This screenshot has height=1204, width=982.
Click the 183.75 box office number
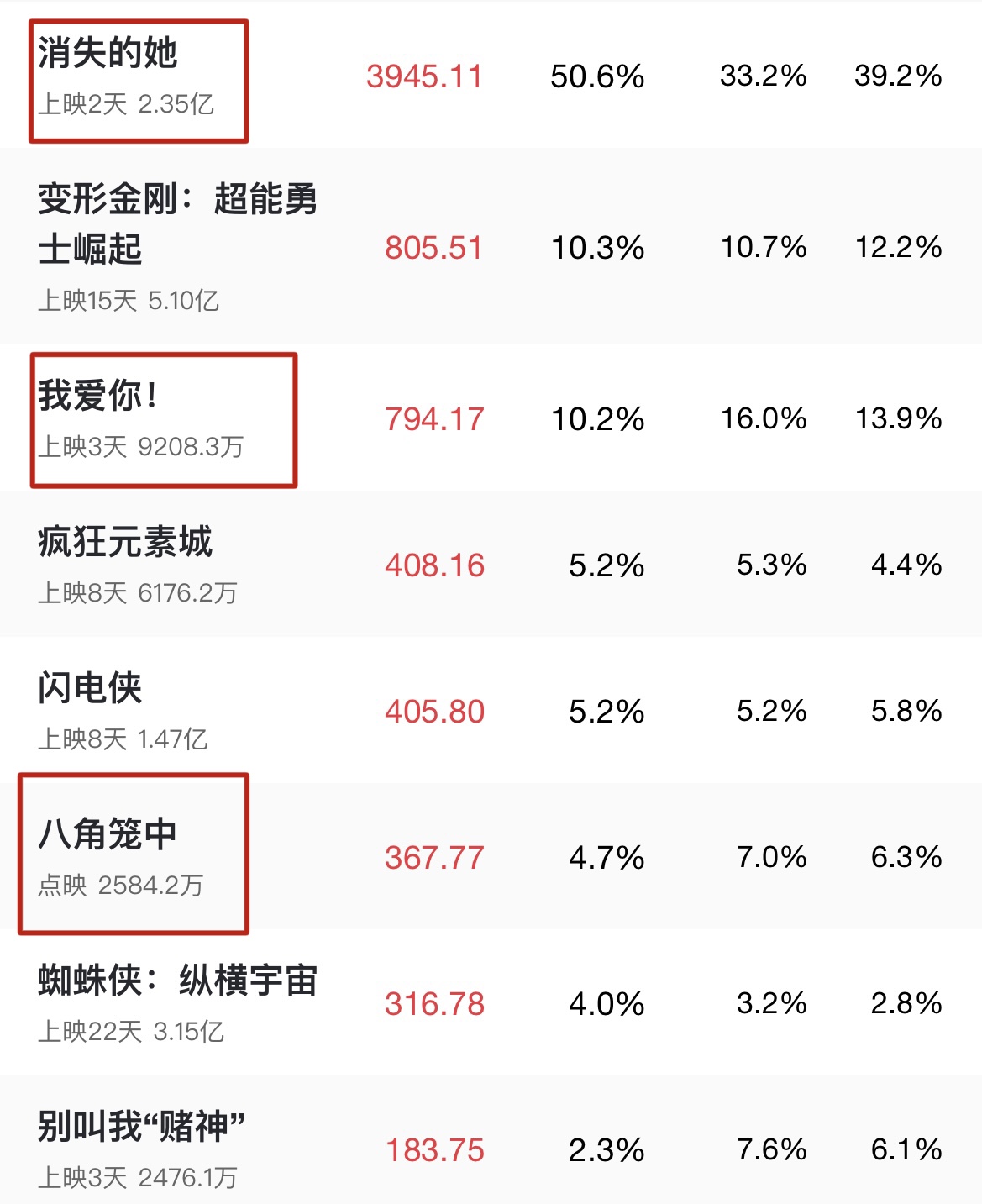coord(433,1148)
